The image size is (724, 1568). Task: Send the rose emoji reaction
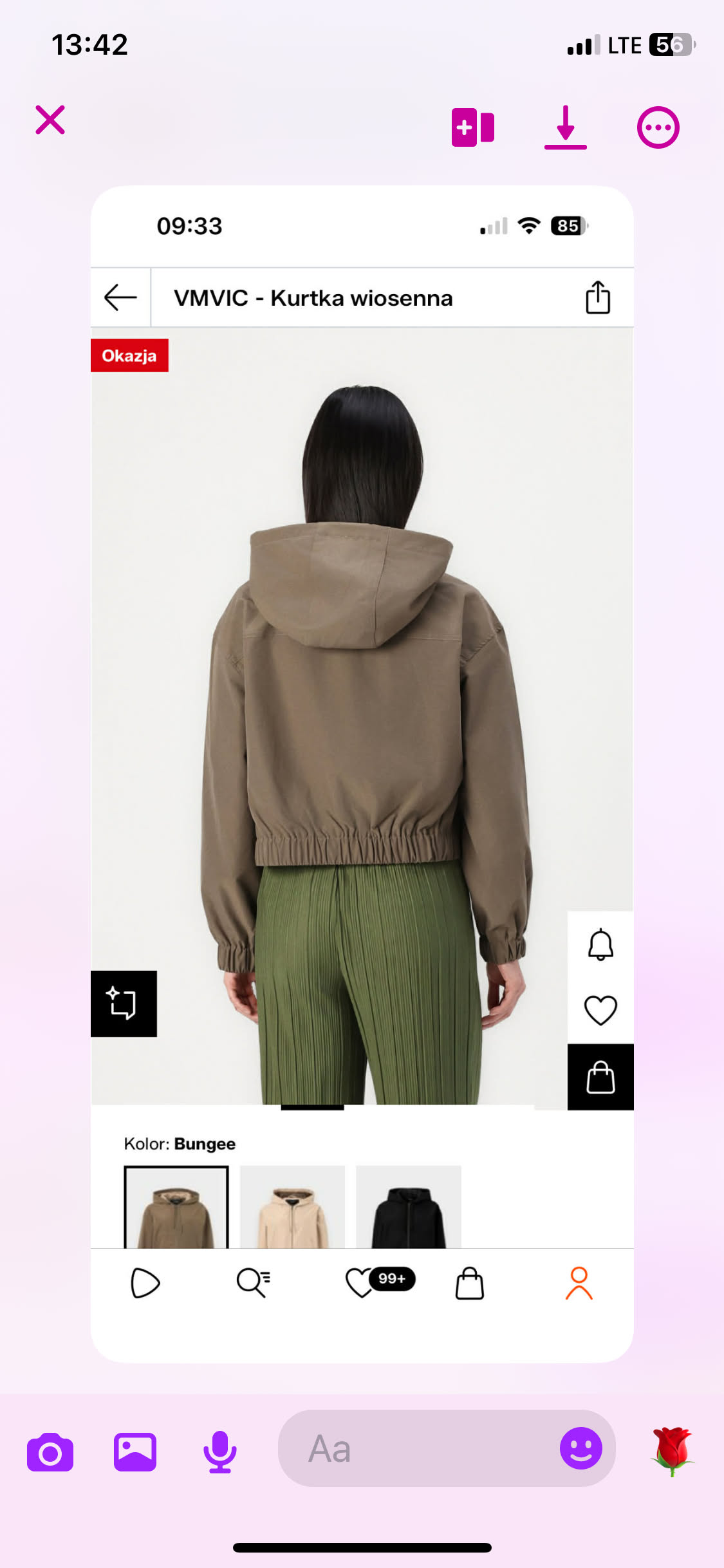coord(672,1451)
